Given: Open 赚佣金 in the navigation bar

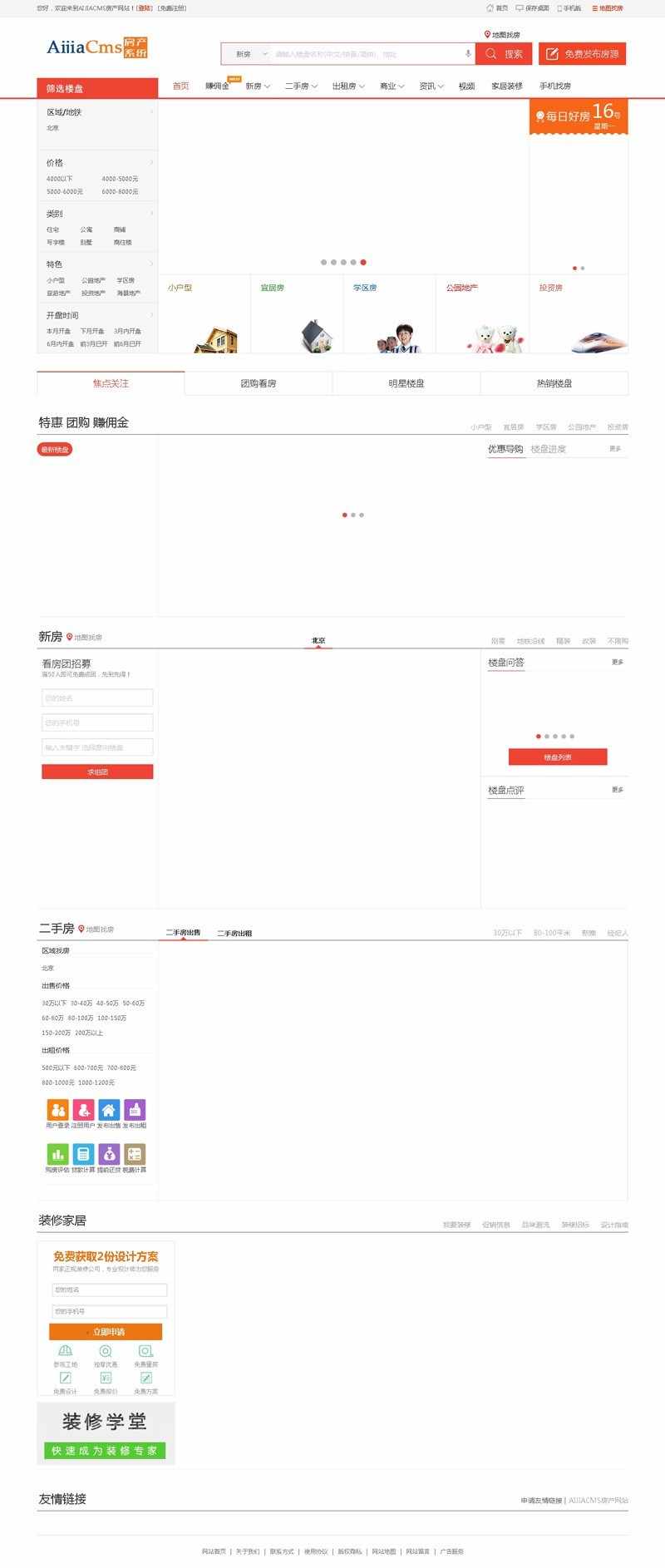Looking at the screenshot, I should [217, 86].
